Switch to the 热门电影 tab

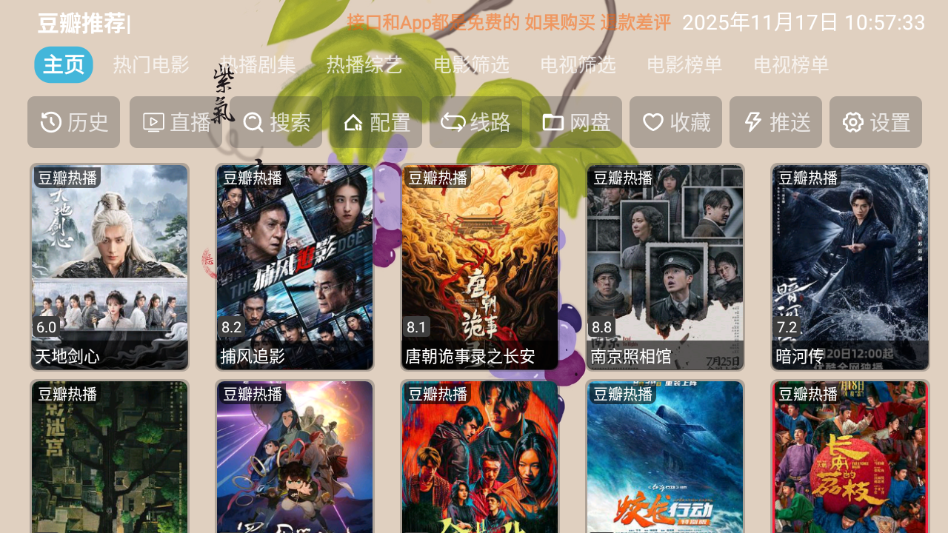pos(151,65)
